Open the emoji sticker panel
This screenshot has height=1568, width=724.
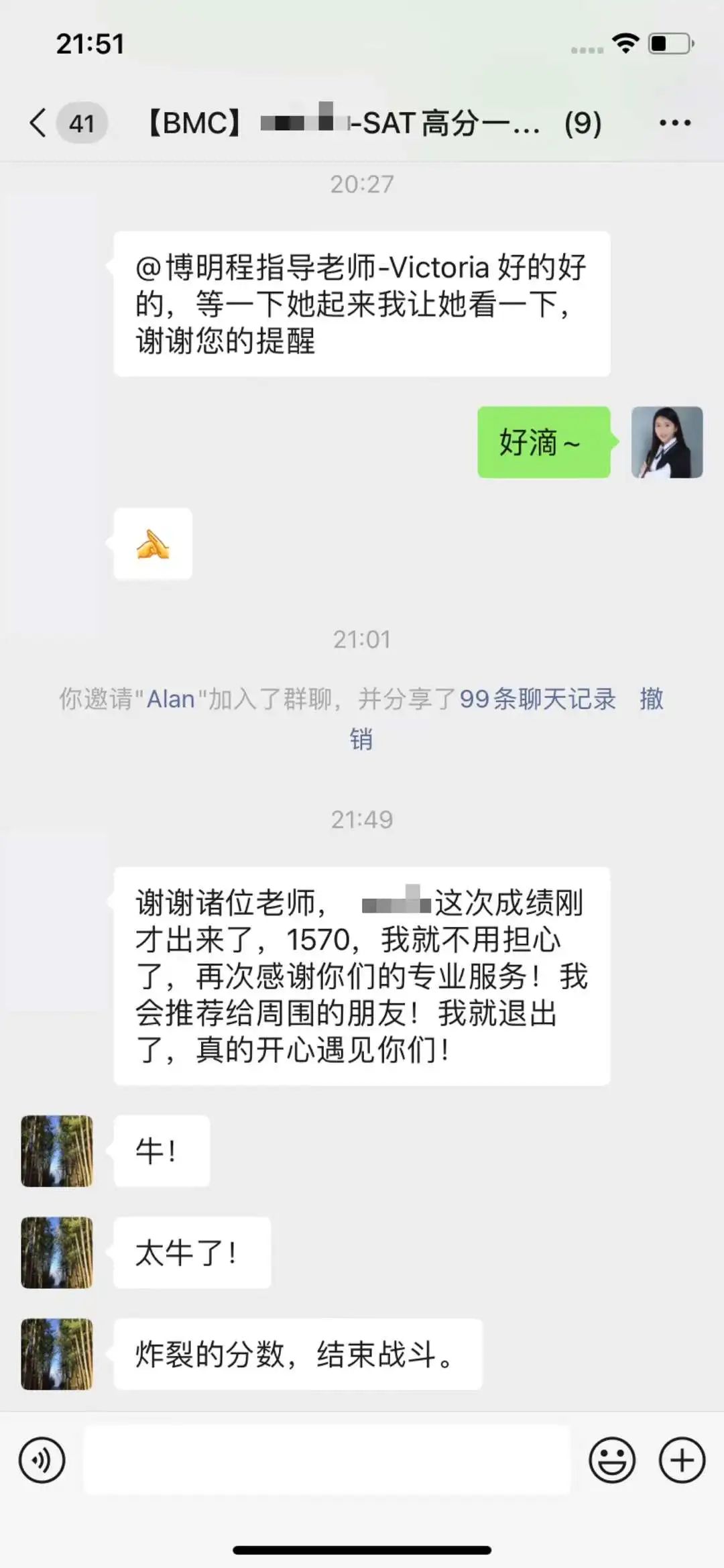coord(611,1460)
